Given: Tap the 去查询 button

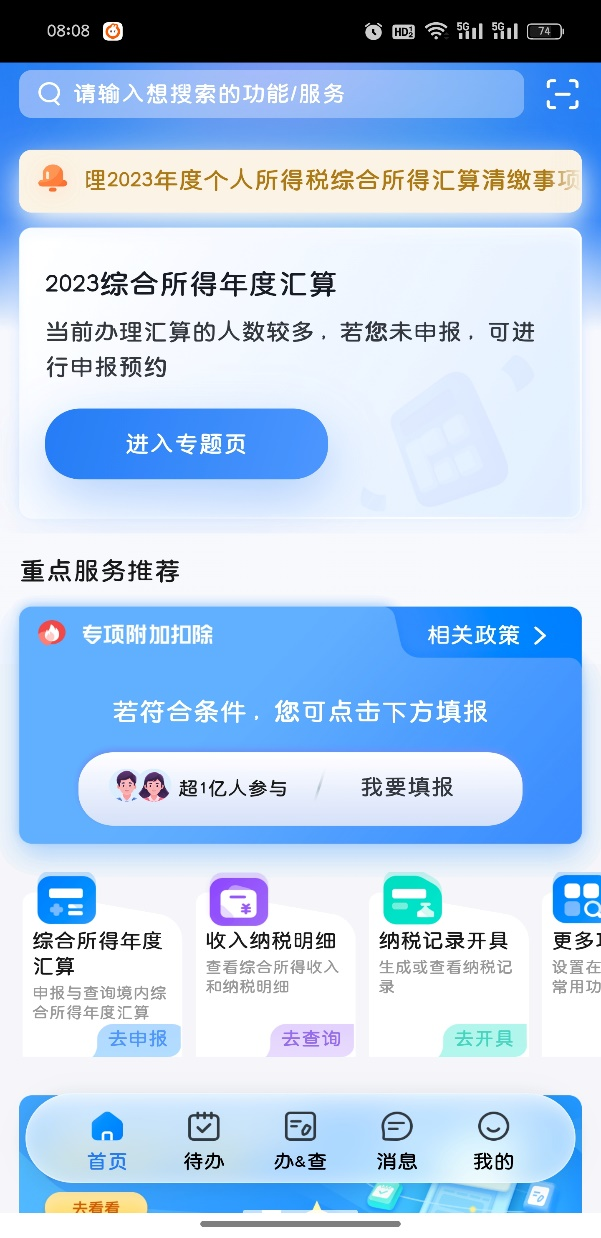Looking at the screenshot, I should [311, 1039].
